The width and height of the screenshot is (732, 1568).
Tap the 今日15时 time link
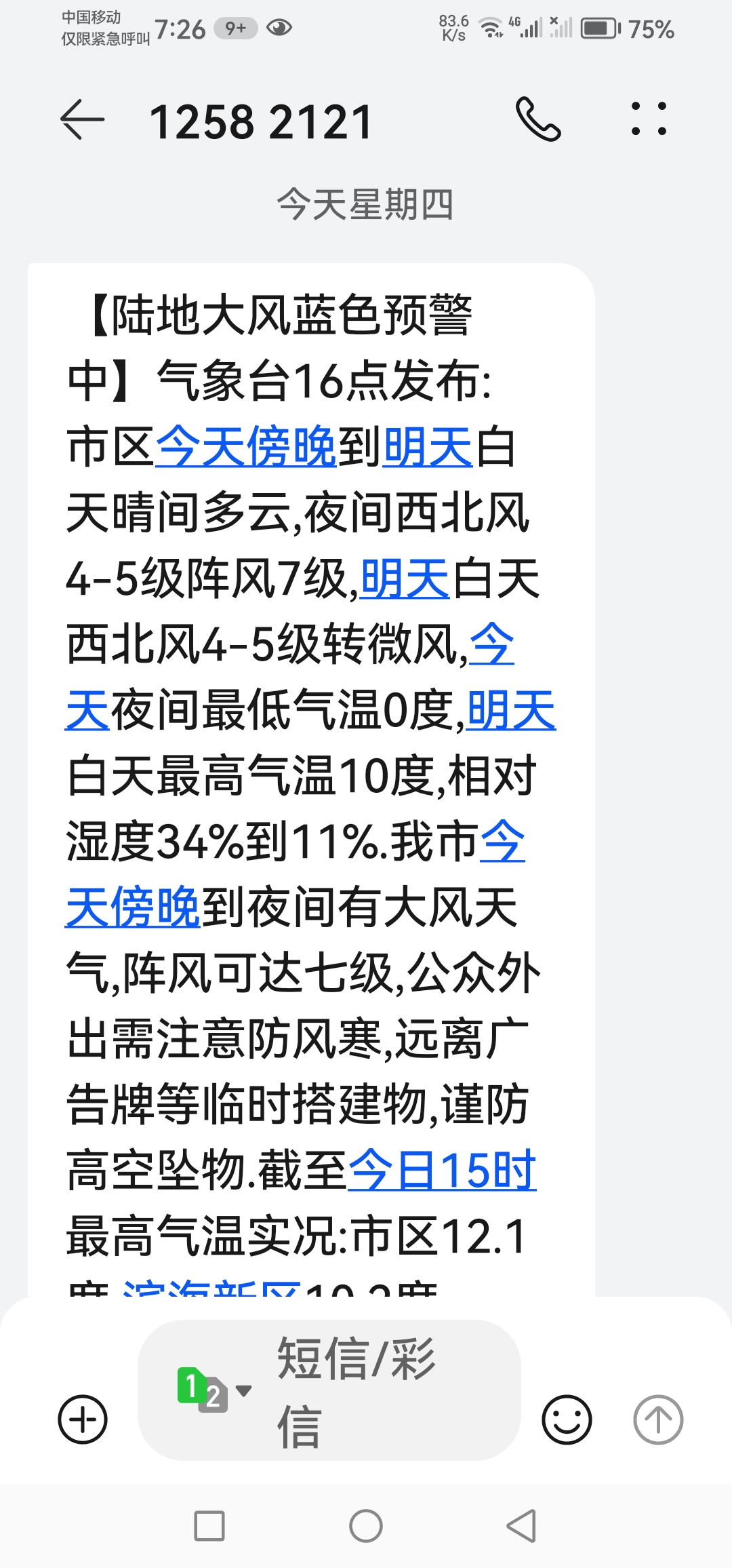coord(441,1171)
